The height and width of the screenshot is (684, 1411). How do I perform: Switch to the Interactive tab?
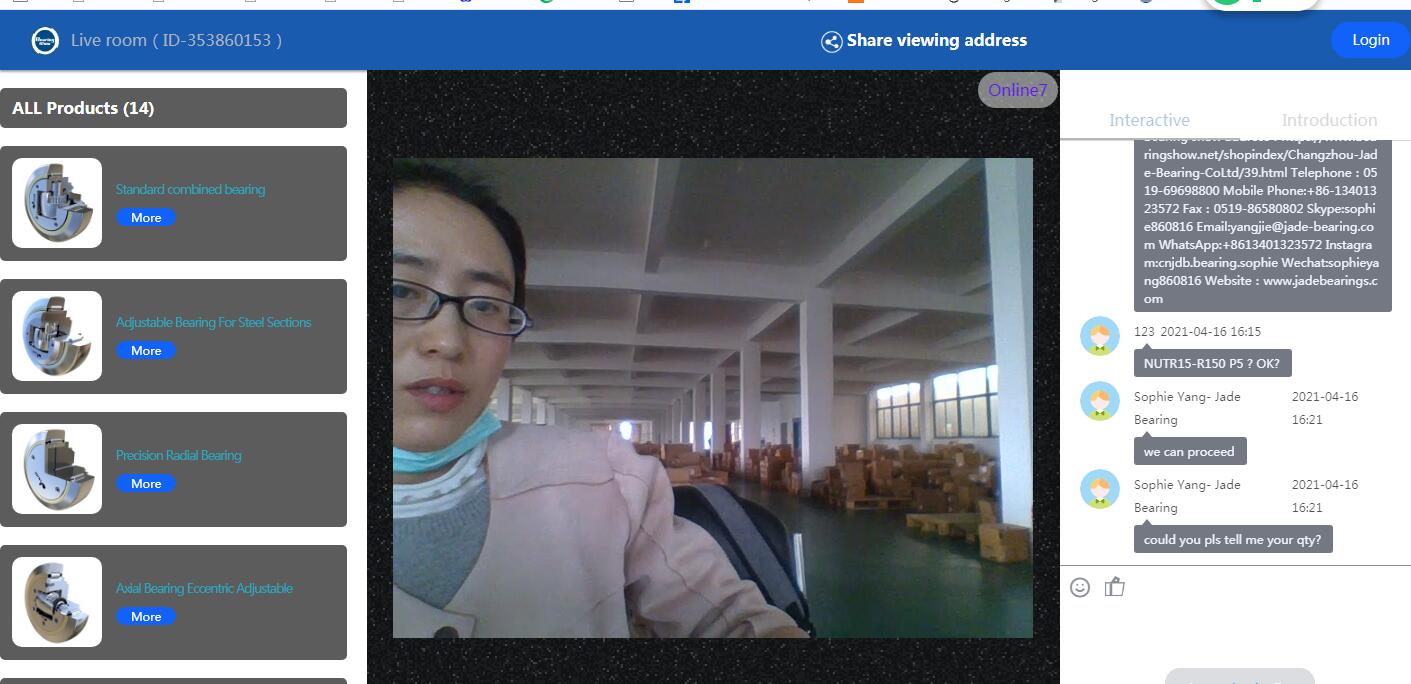coord(1149,120)
